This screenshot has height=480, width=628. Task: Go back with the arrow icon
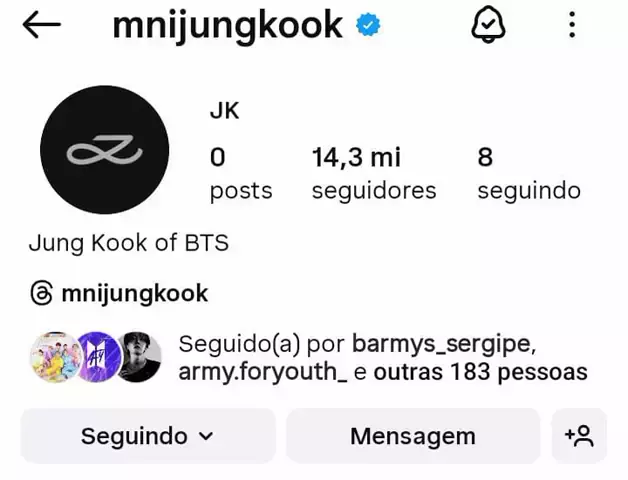[42, 26]
